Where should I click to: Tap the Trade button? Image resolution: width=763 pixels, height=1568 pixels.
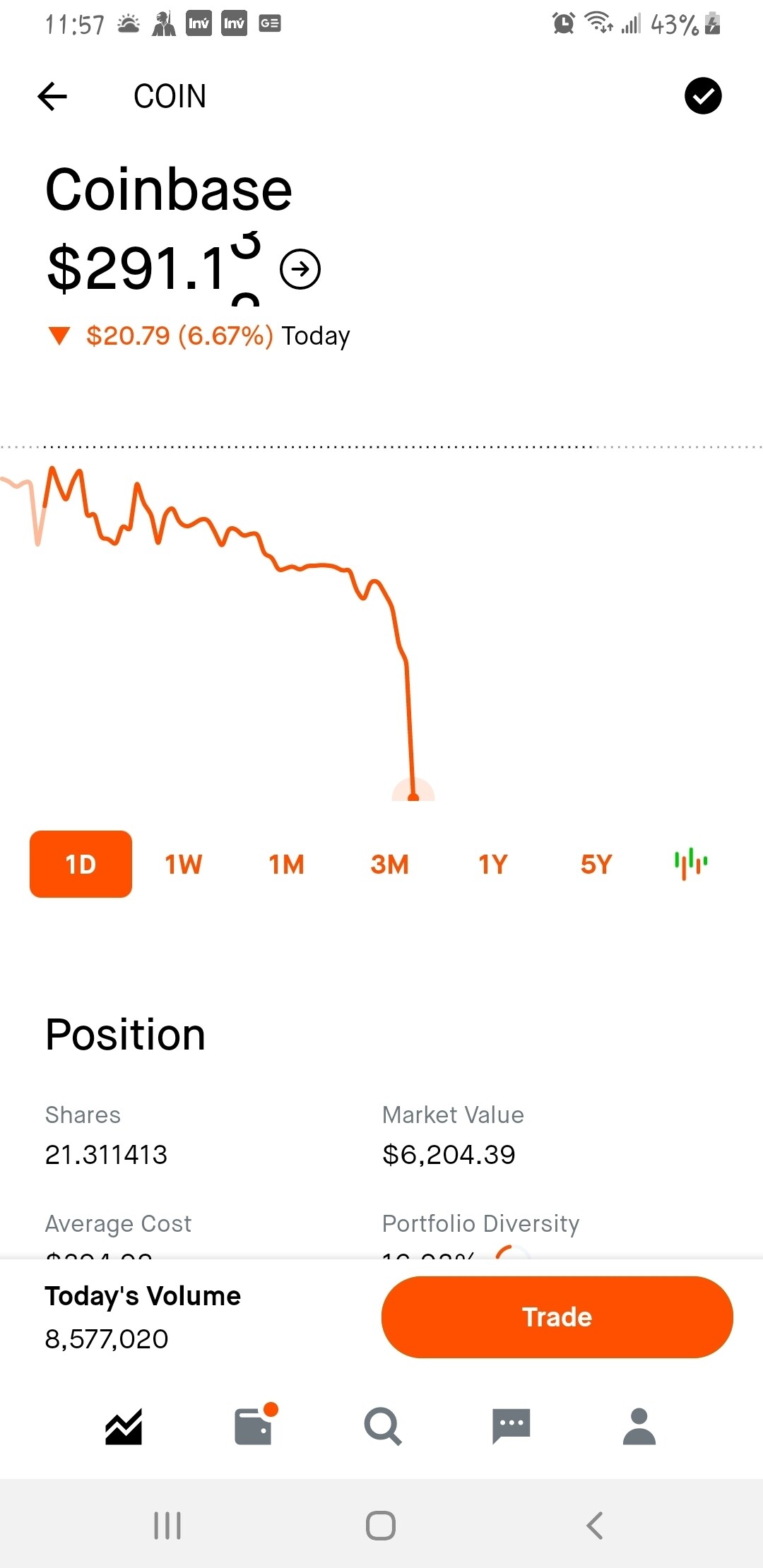point(557,1317)
